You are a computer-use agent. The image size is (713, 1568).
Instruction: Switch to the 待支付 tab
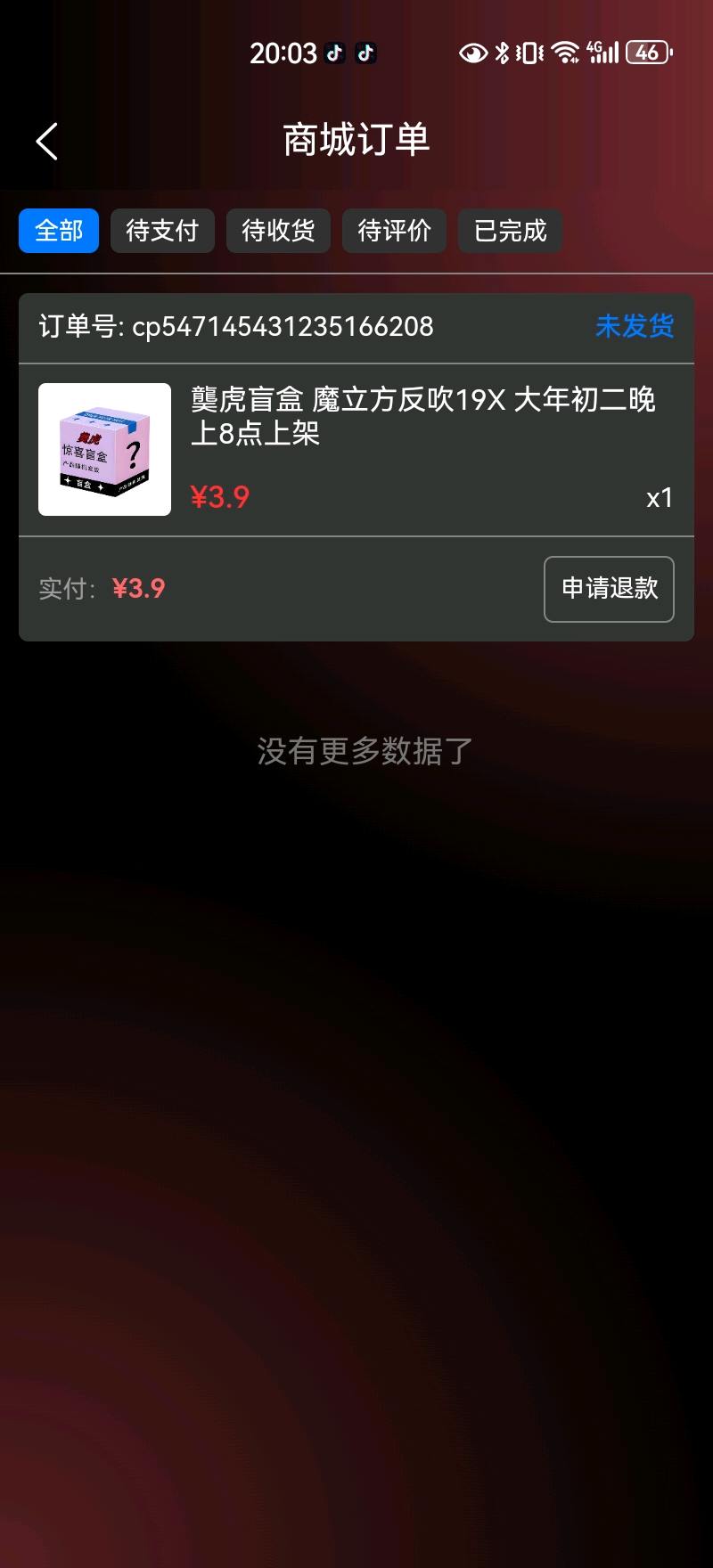pyautogui.click(x=162, y=230)
